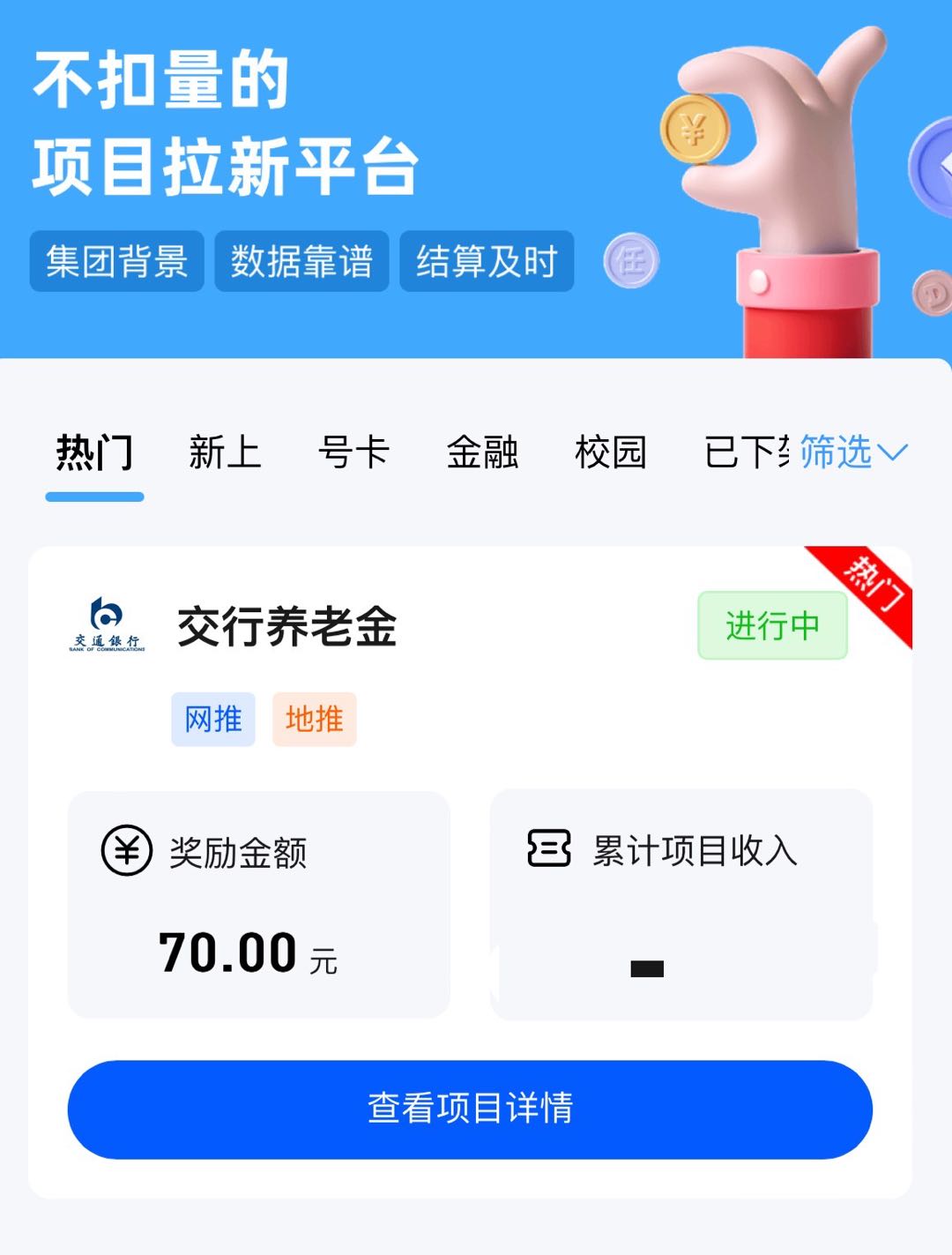Expand the 筛选 filter dropdown

(852, 452)
